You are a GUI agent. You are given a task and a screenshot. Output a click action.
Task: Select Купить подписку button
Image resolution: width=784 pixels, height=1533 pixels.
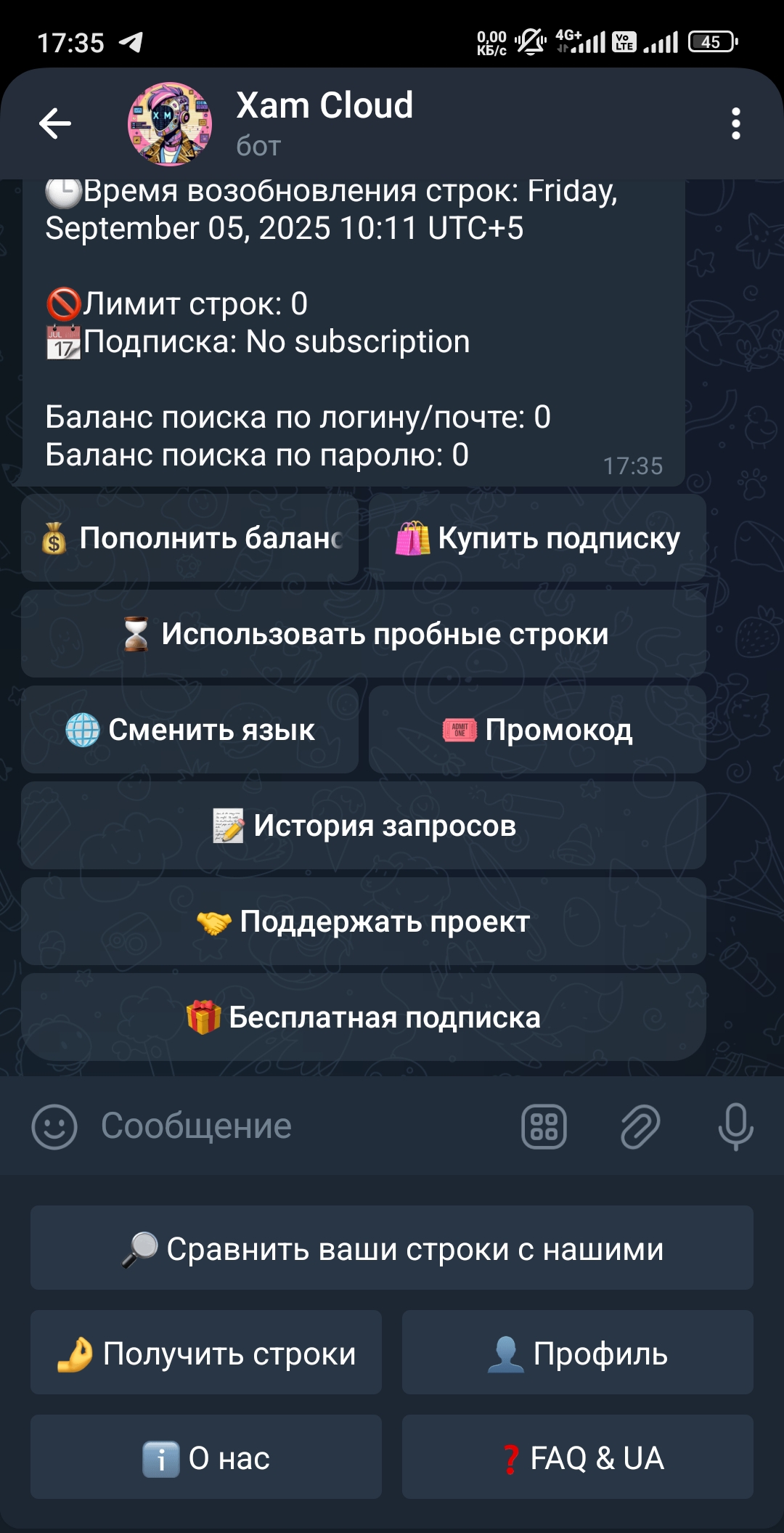(x=537, y=538)
